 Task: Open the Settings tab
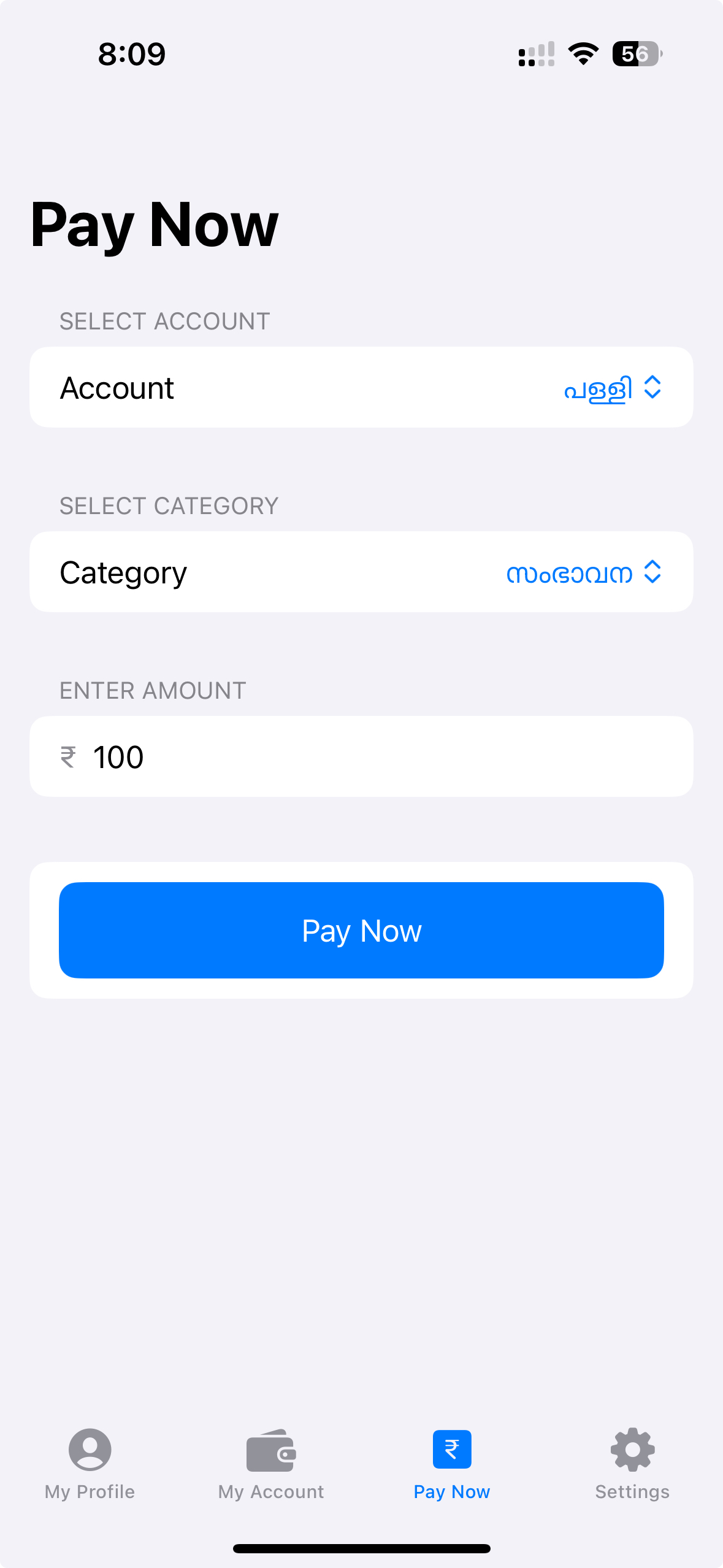[x=632, y=1464]
